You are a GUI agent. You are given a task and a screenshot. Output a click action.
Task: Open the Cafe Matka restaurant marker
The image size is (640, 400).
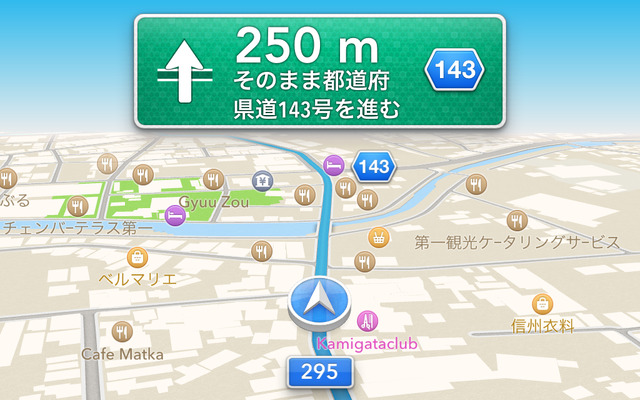pyautogui.click(x=123, y=331)
